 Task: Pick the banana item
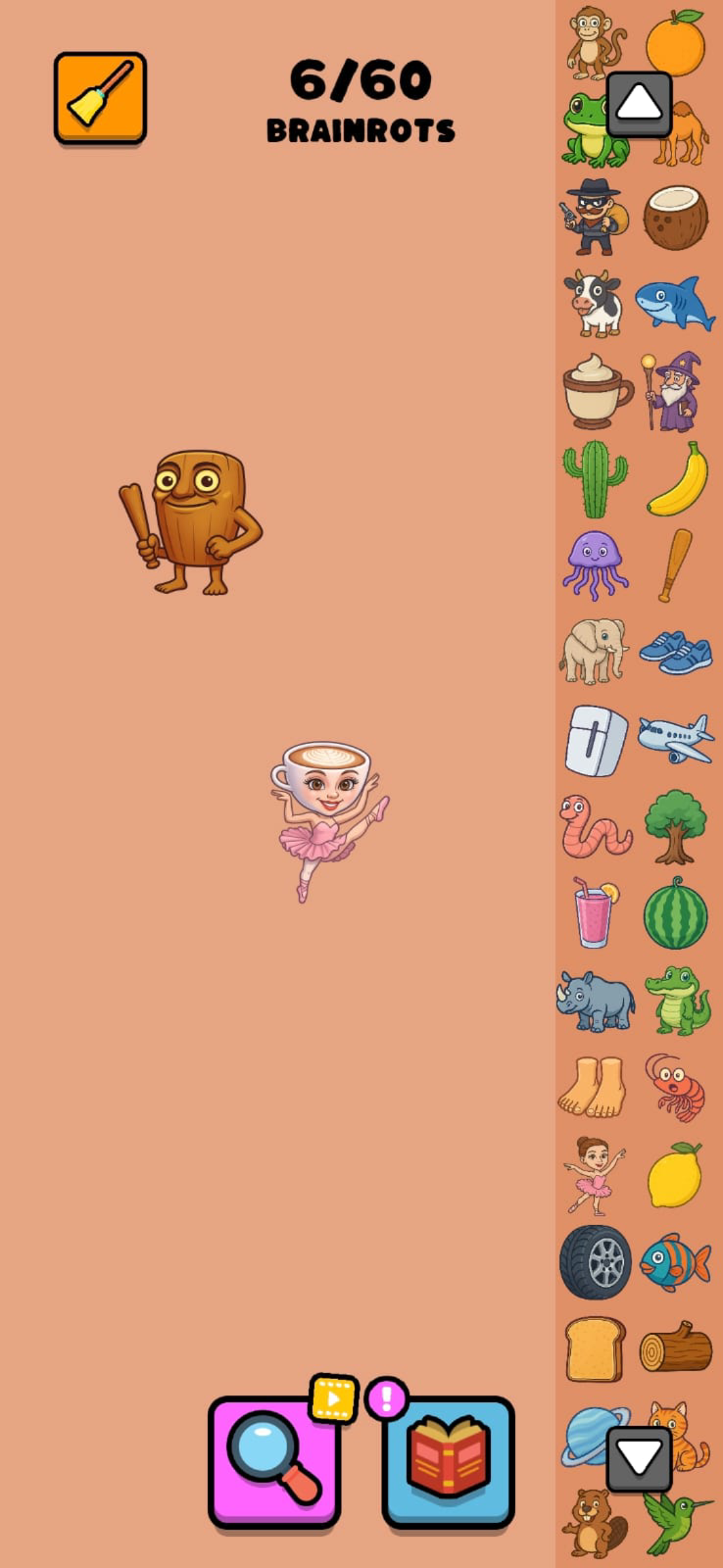[x=677, y=479]
